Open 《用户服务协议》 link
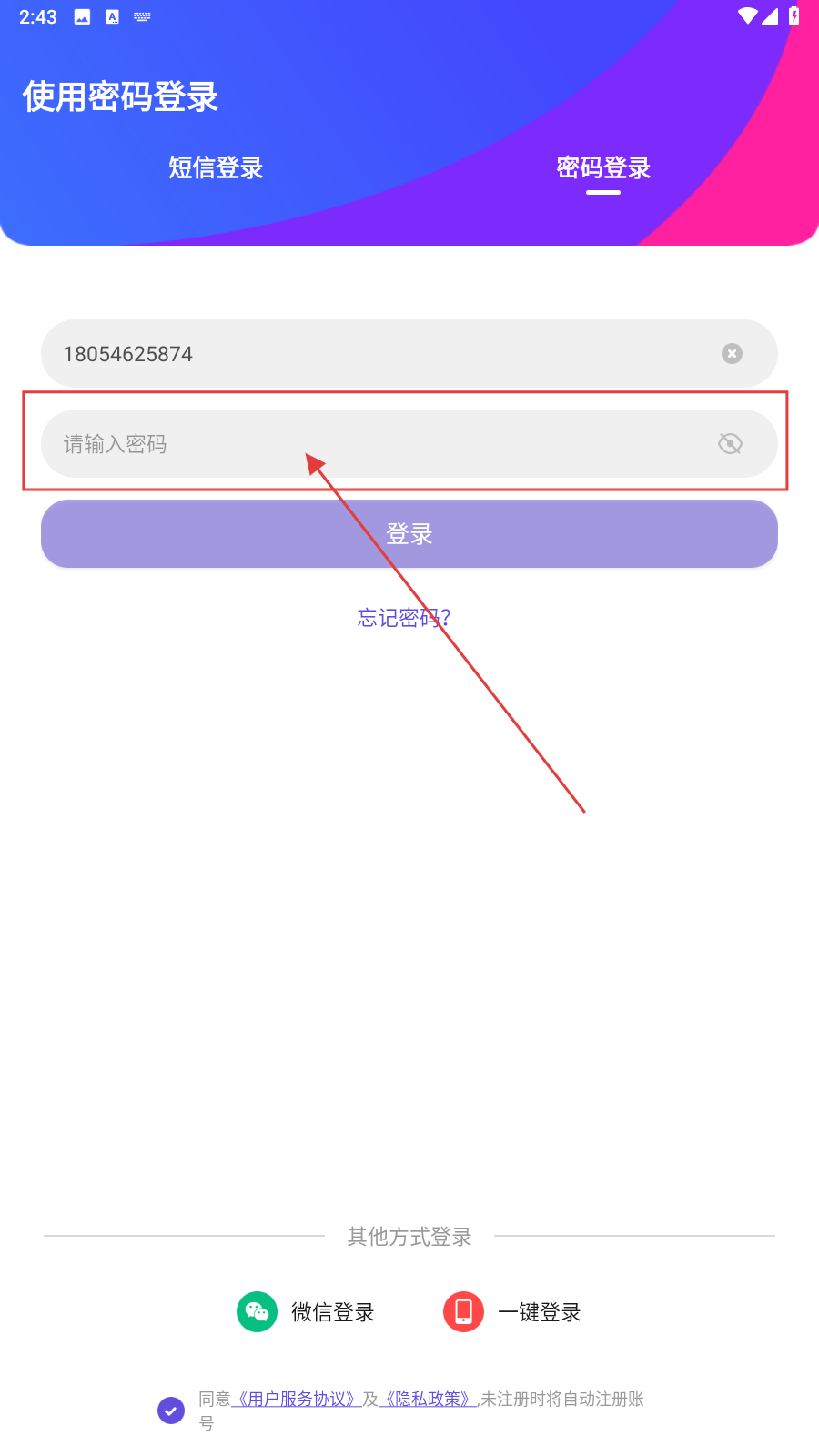819x1456 pixels. (297, 1399)
